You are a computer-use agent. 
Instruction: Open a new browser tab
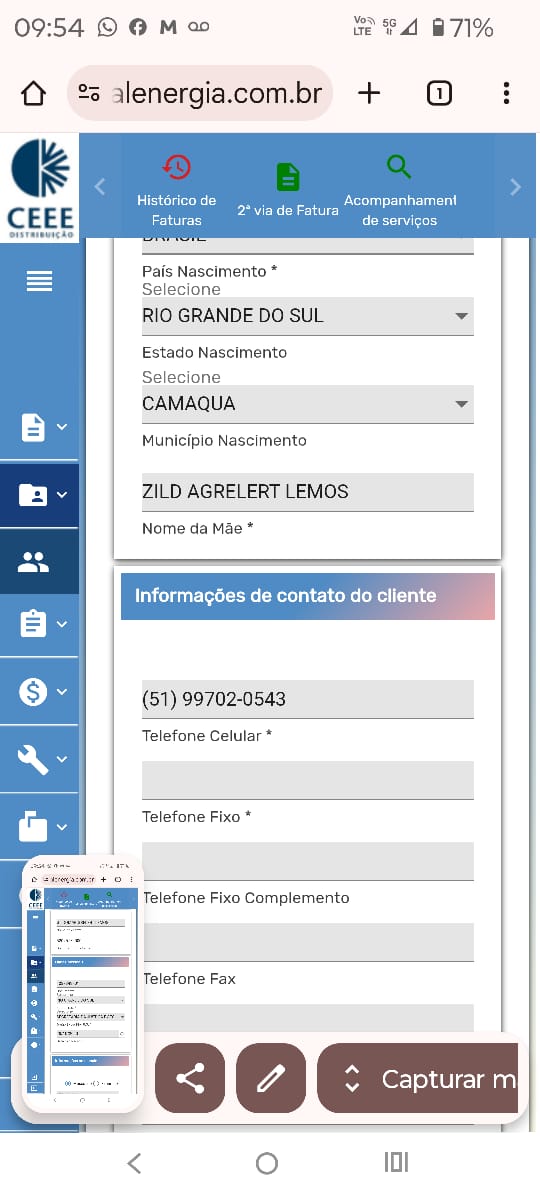tap(369, 94)
